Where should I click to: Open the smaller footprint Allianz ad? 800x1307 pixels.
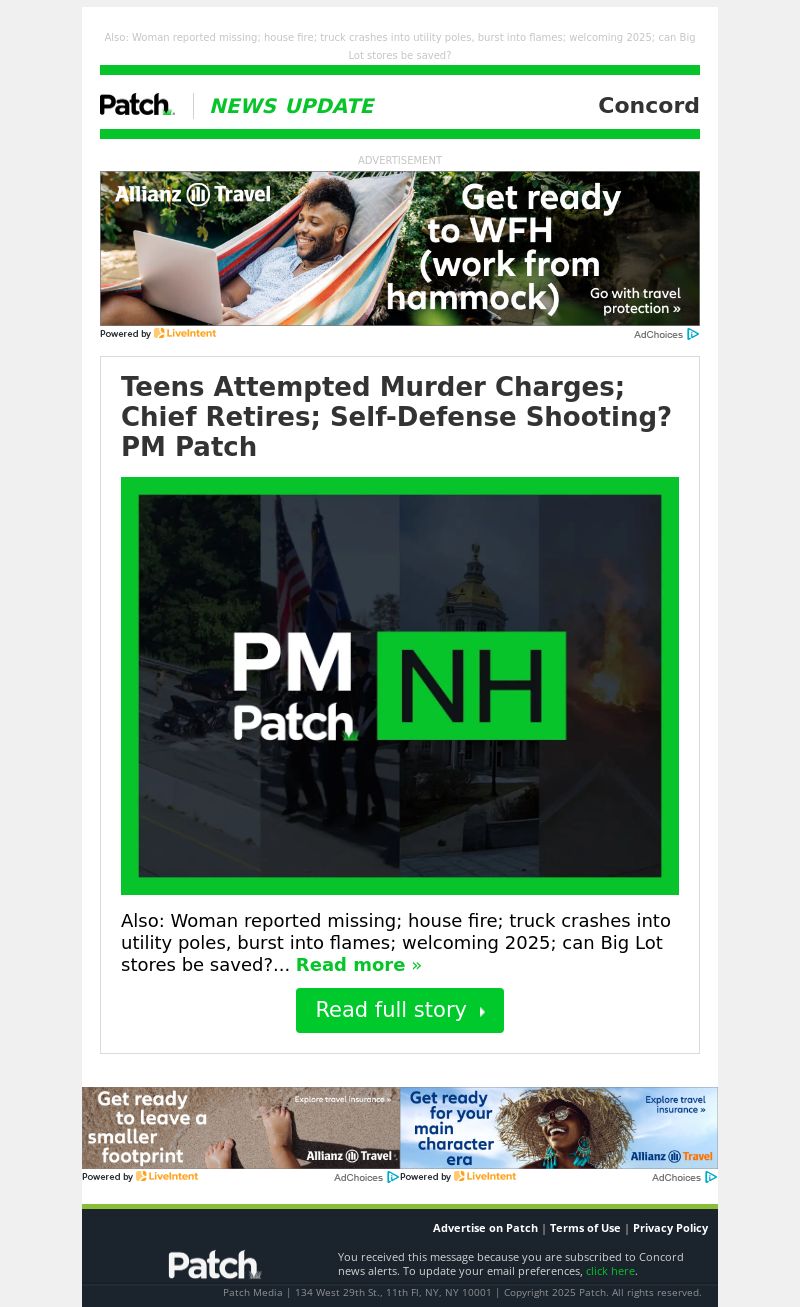[240, 1128]
